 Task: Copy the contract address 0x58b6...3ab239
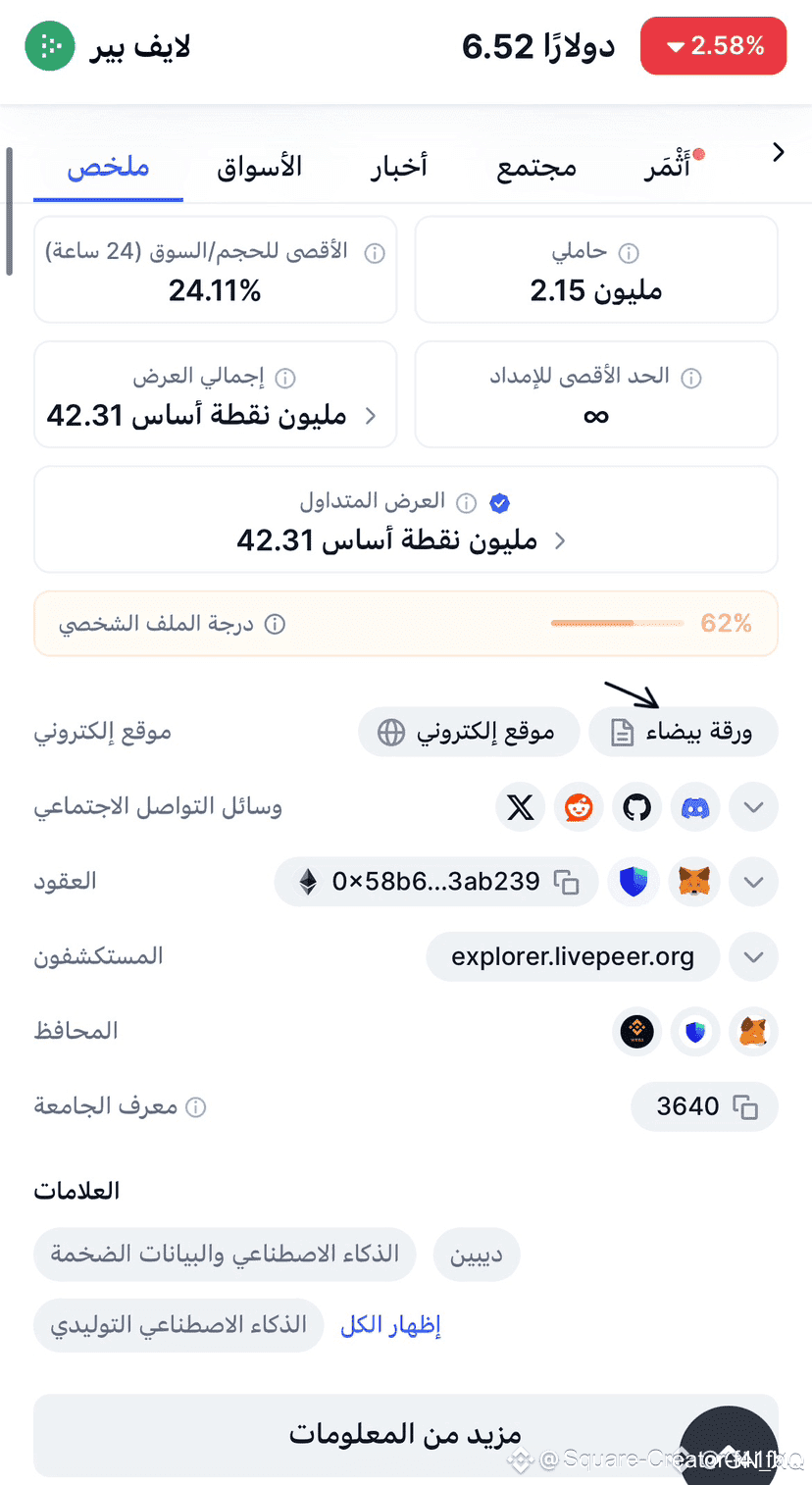pos(567,882)
